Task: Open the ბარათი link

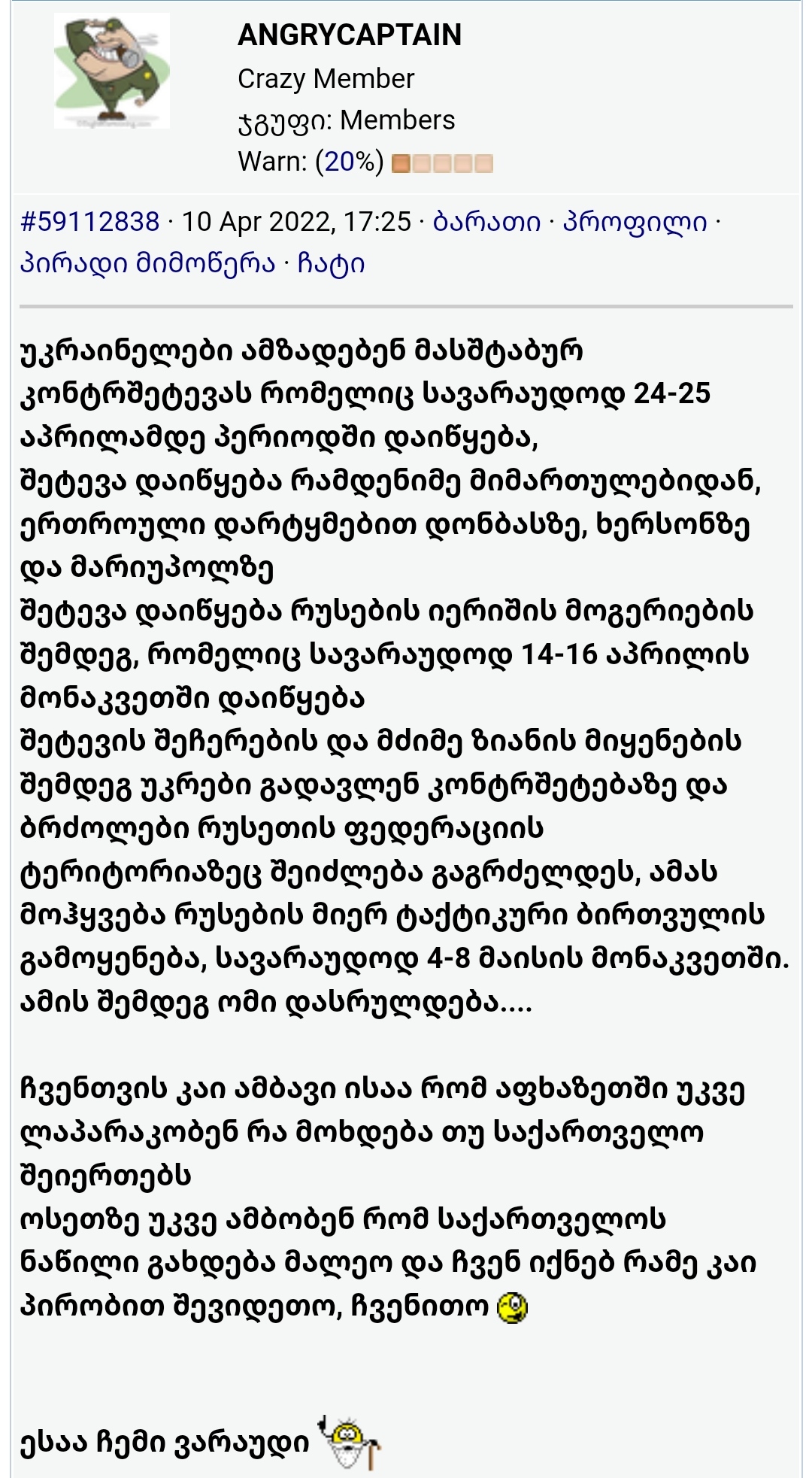Action: pos(486,222)
